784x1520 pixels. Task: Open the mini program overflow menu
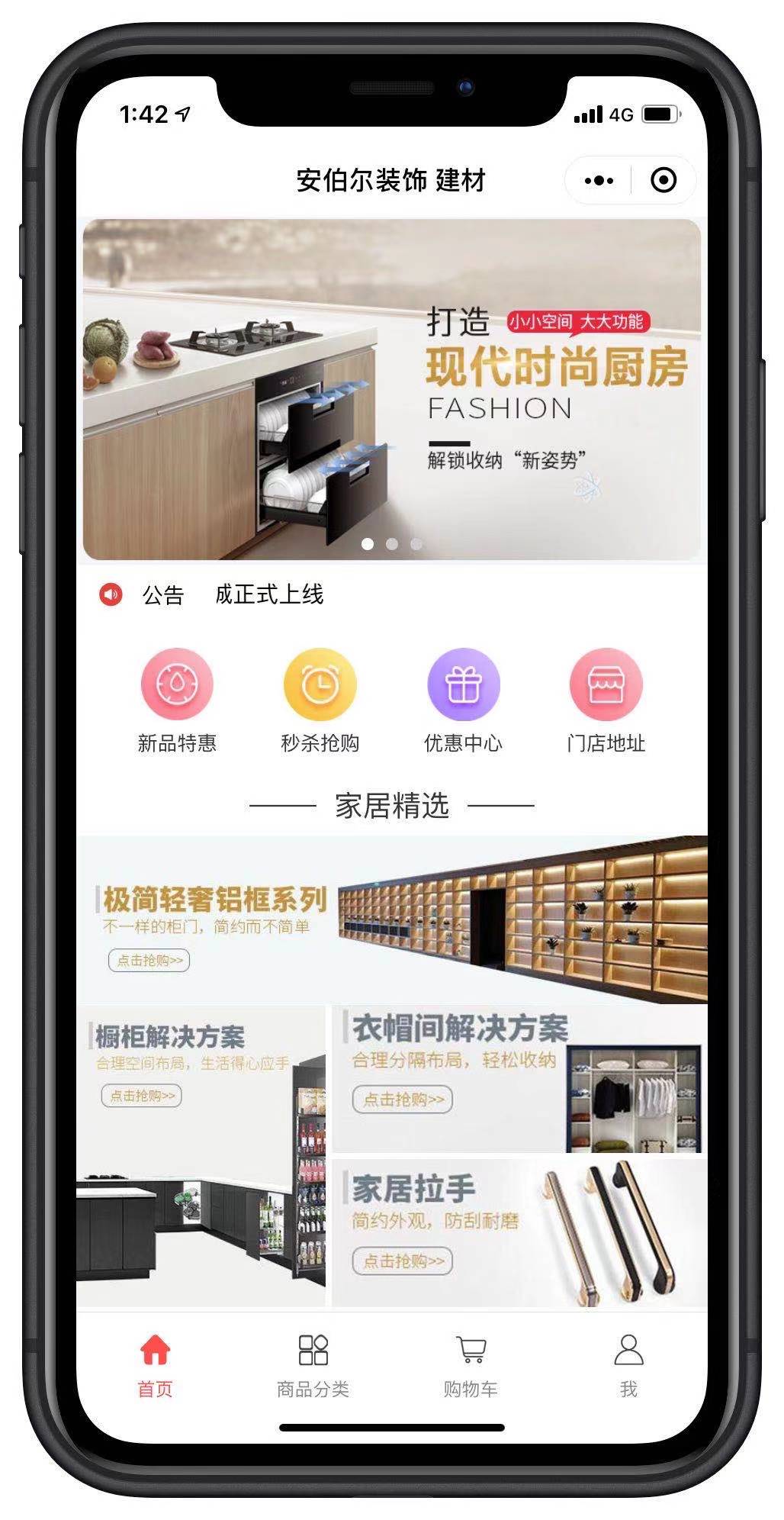(x=599, y=181)
